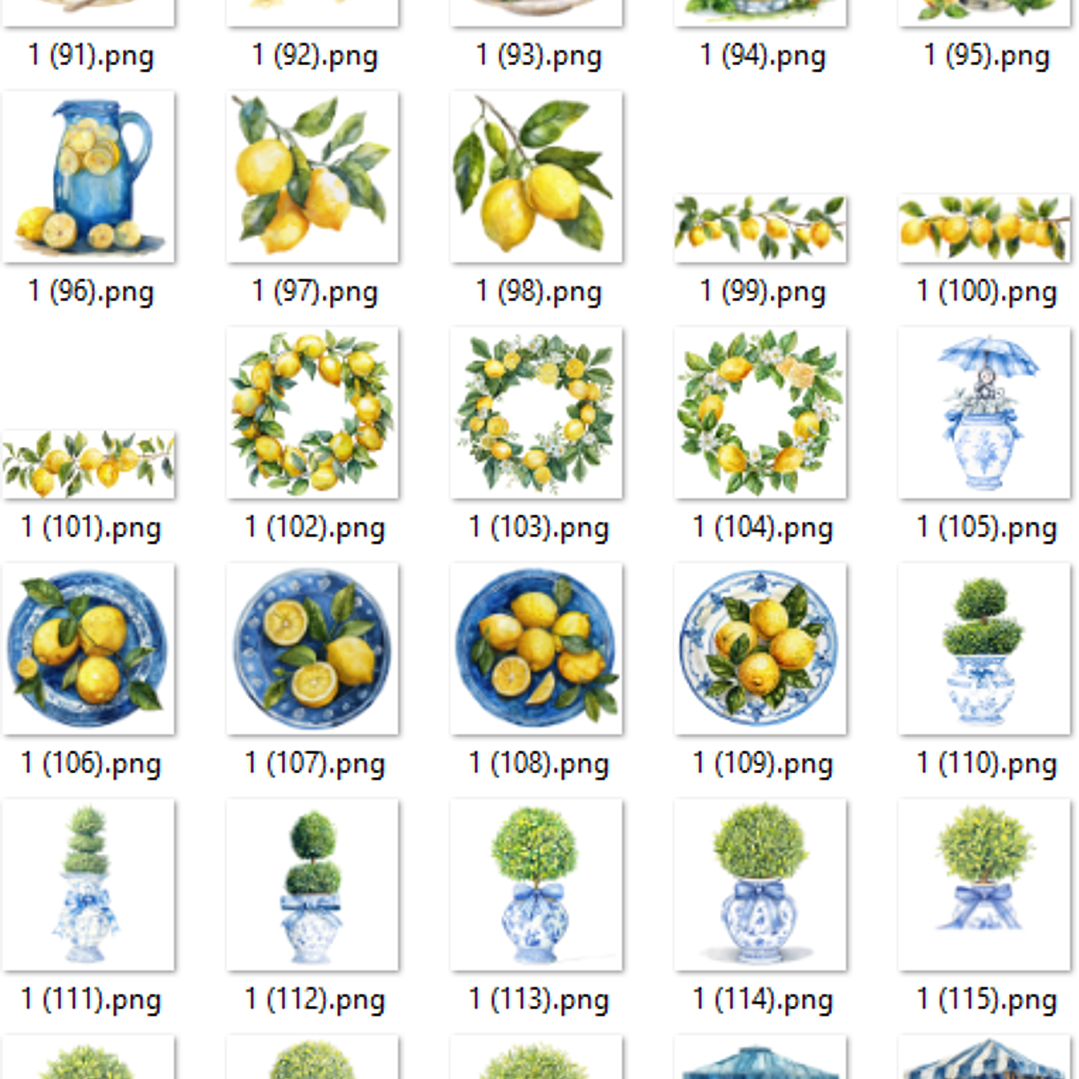
Task: Open file 1 (114).png
Action: (760, 884)
